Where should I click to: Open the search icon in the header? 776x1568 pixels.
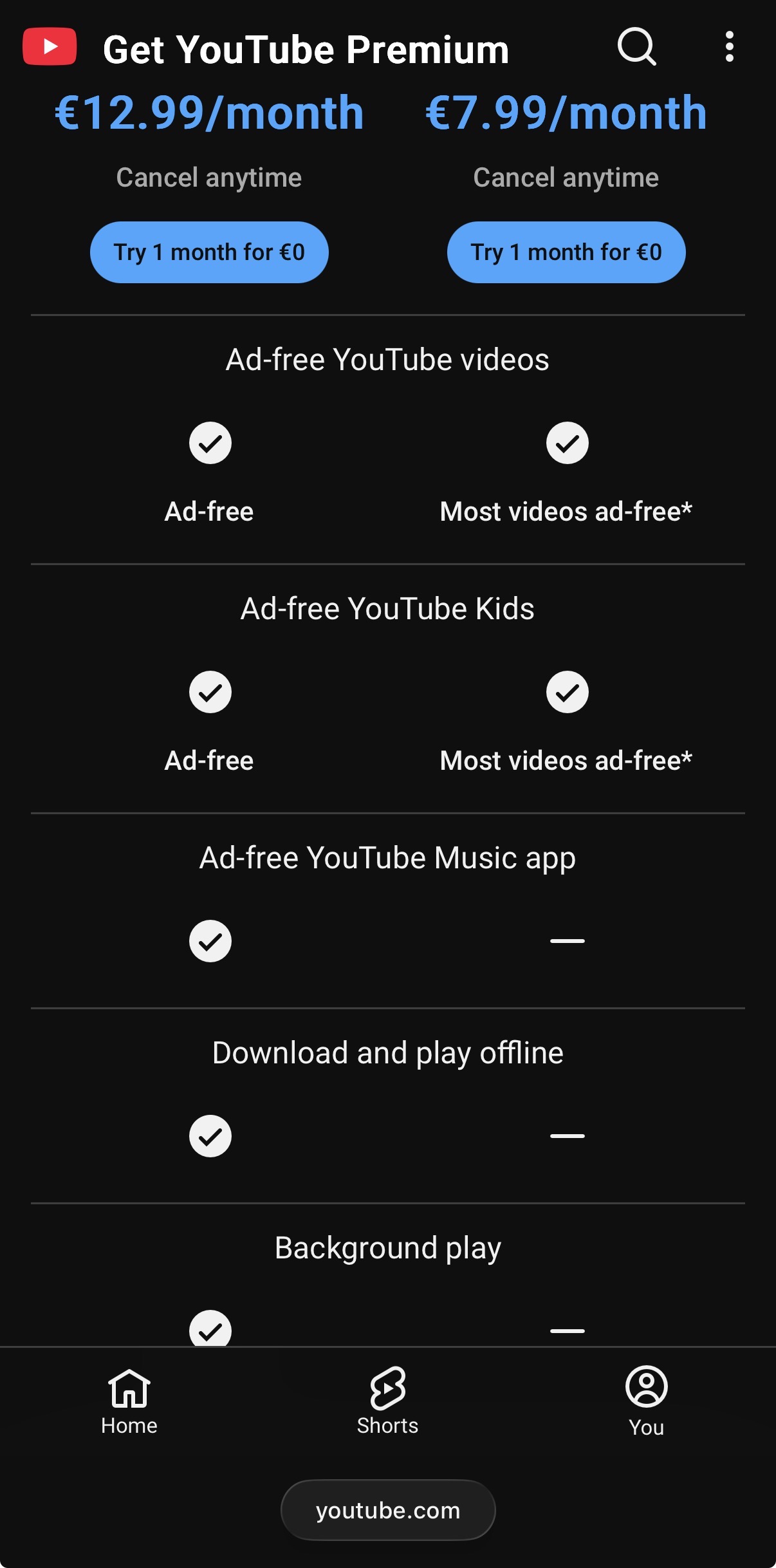636,47
